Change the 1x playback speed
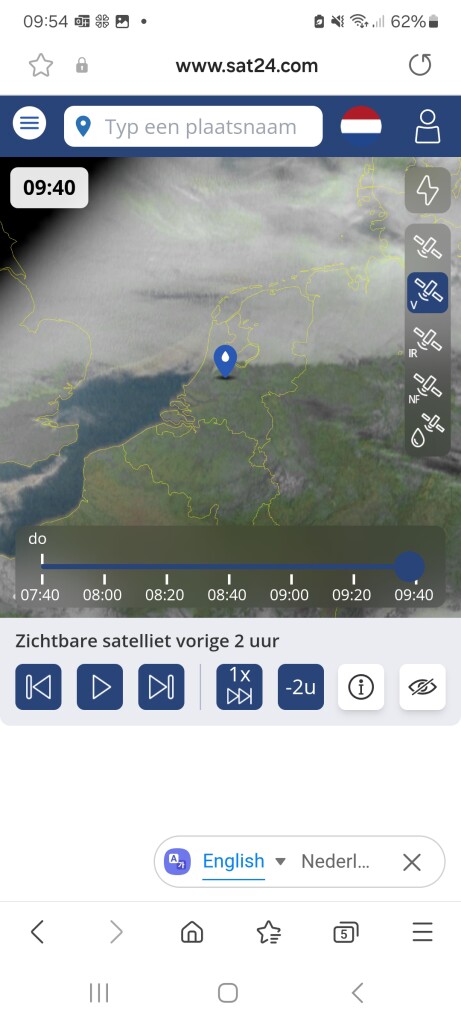The image size is (461, 1024). coord(240,687)
